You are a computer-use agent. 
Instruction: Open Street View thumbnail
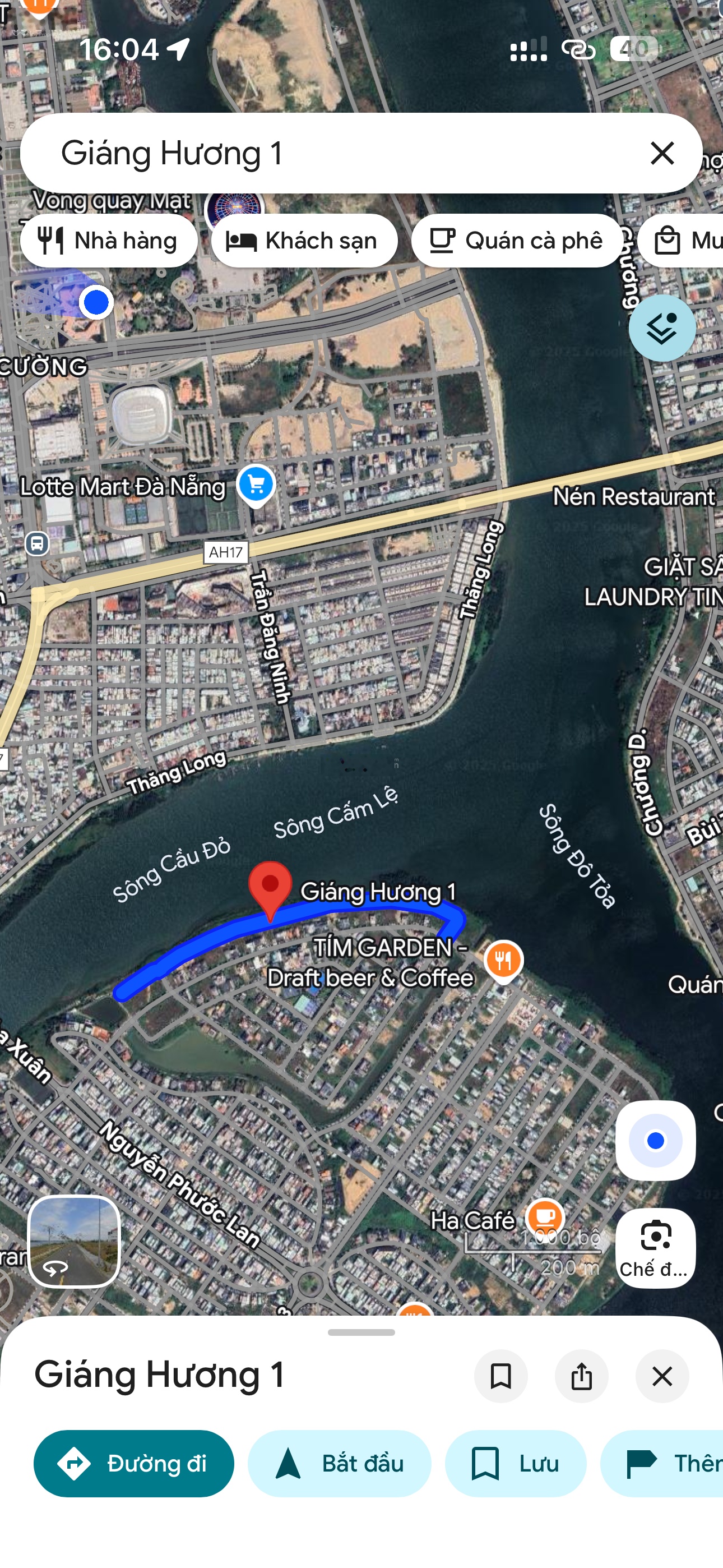point(74,1242)
